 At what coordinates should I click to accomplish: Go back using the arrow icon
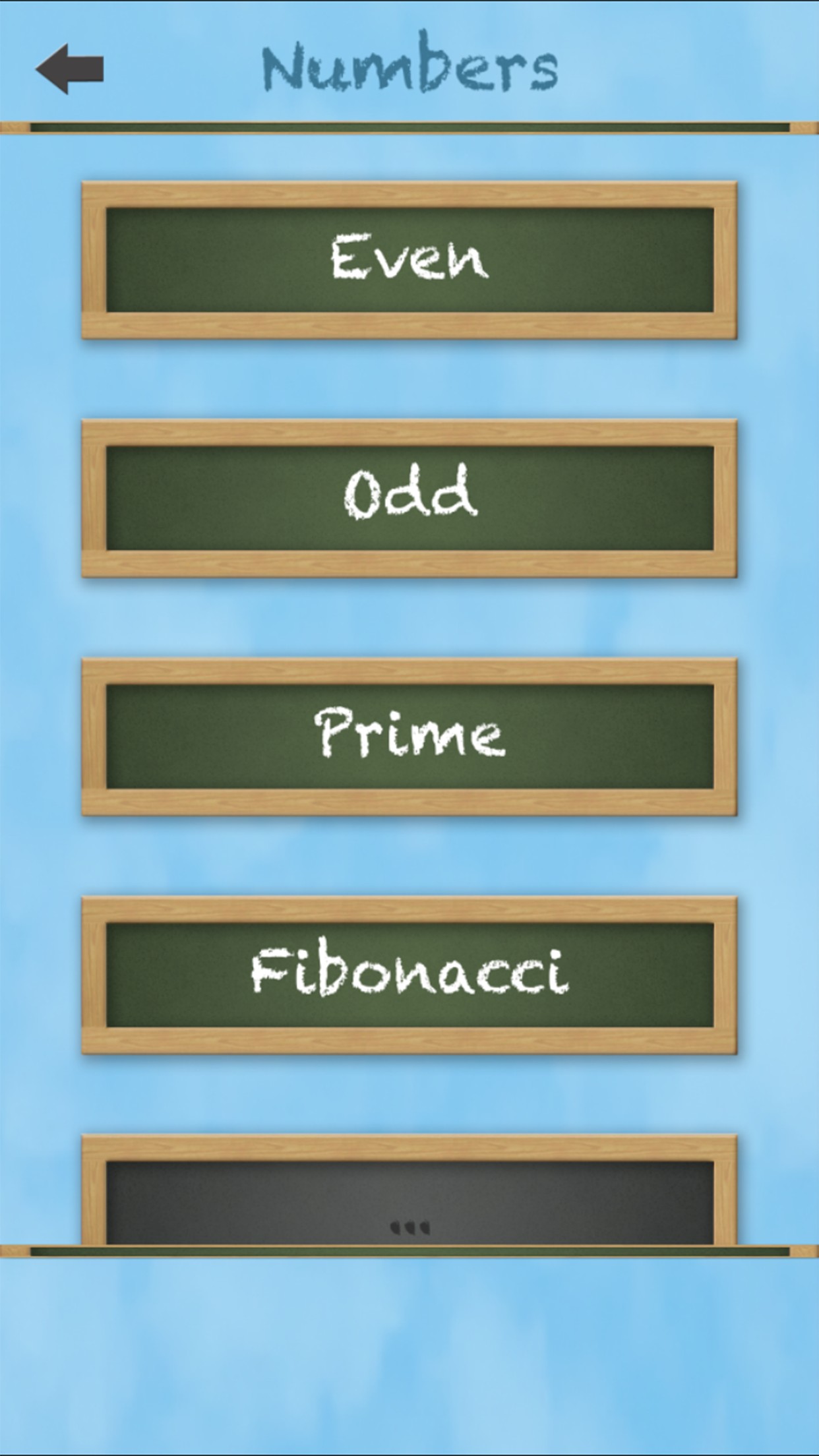click(70, 69)
